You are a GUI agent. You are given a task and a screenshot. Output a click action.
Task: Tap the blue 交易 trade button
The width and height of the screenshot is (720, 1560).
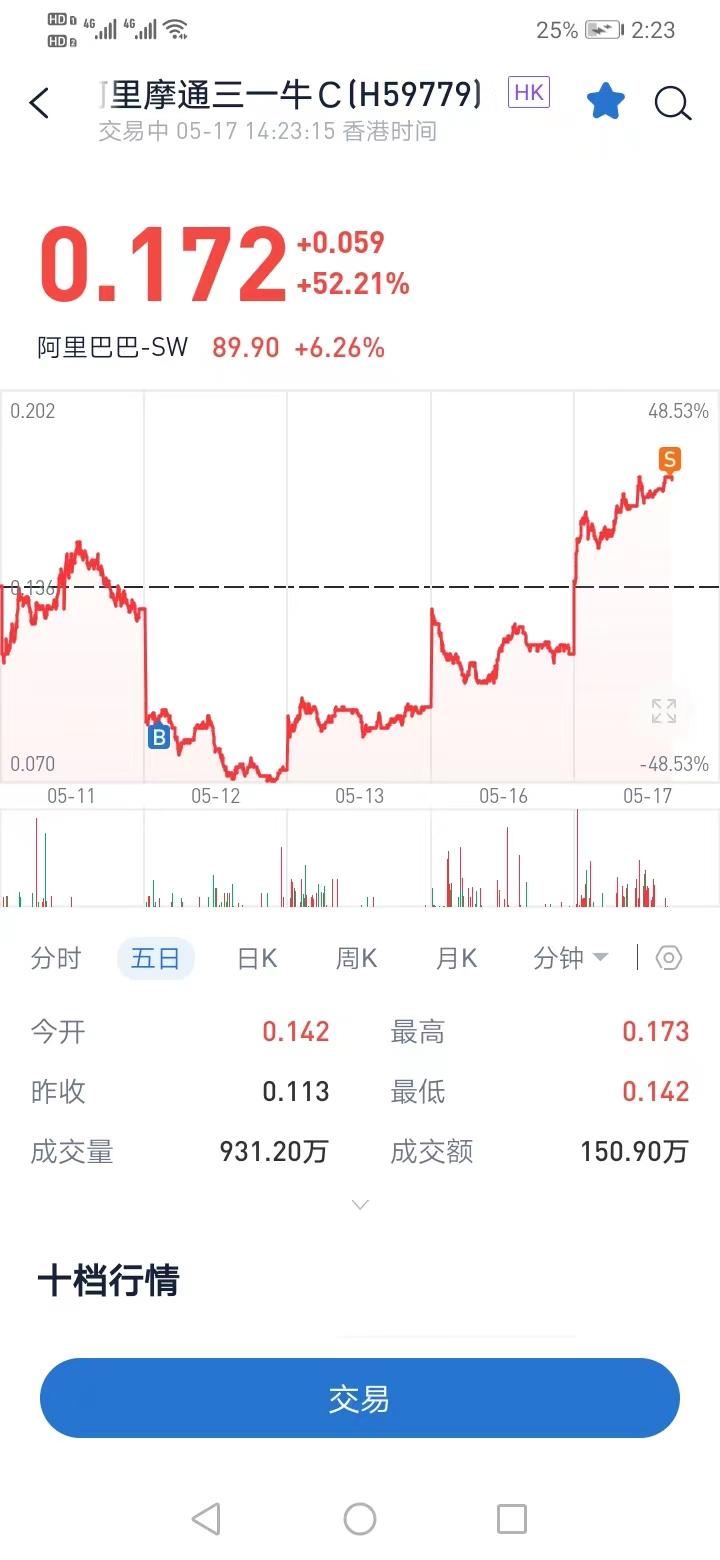point(360,1398)
